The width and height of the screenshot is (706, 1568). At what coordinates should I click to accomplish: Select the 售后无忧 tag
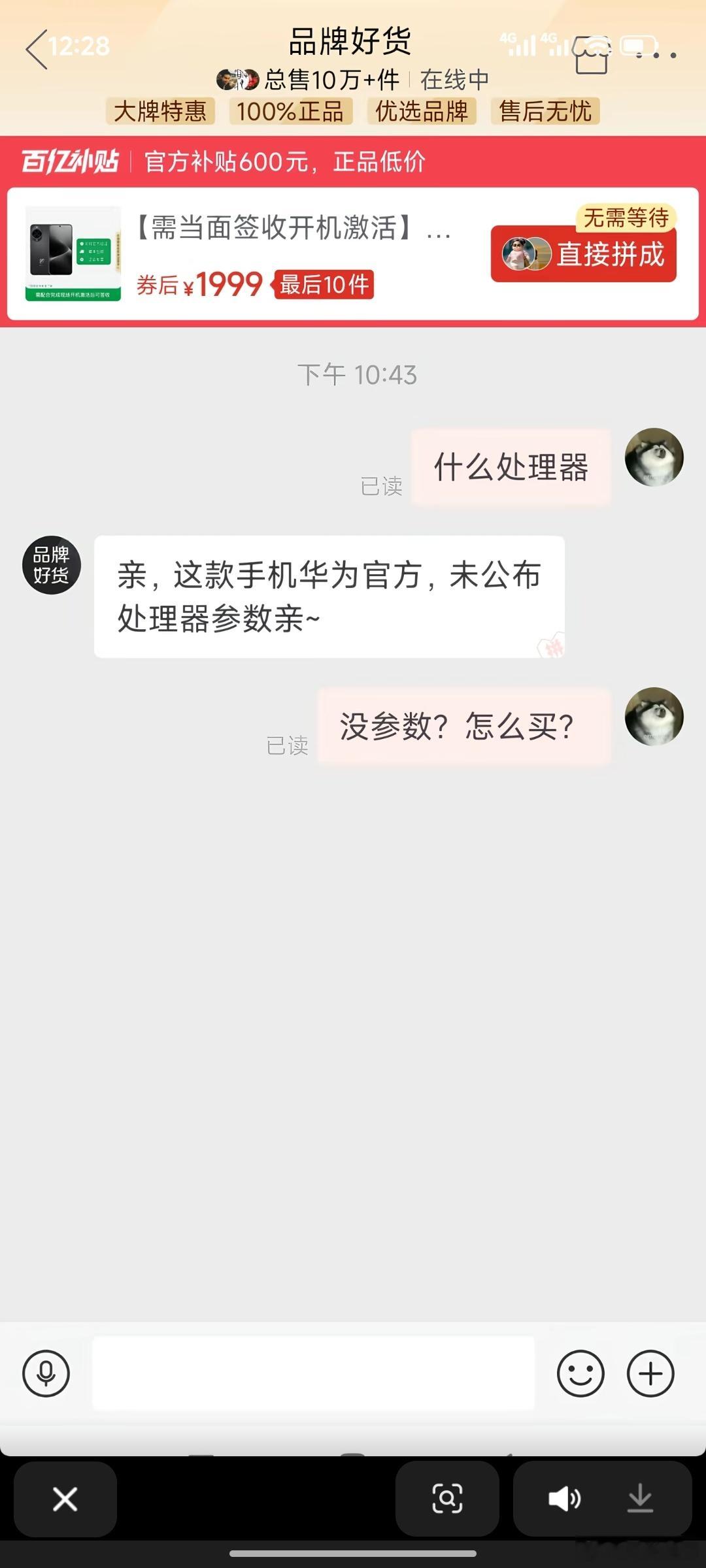546,112
